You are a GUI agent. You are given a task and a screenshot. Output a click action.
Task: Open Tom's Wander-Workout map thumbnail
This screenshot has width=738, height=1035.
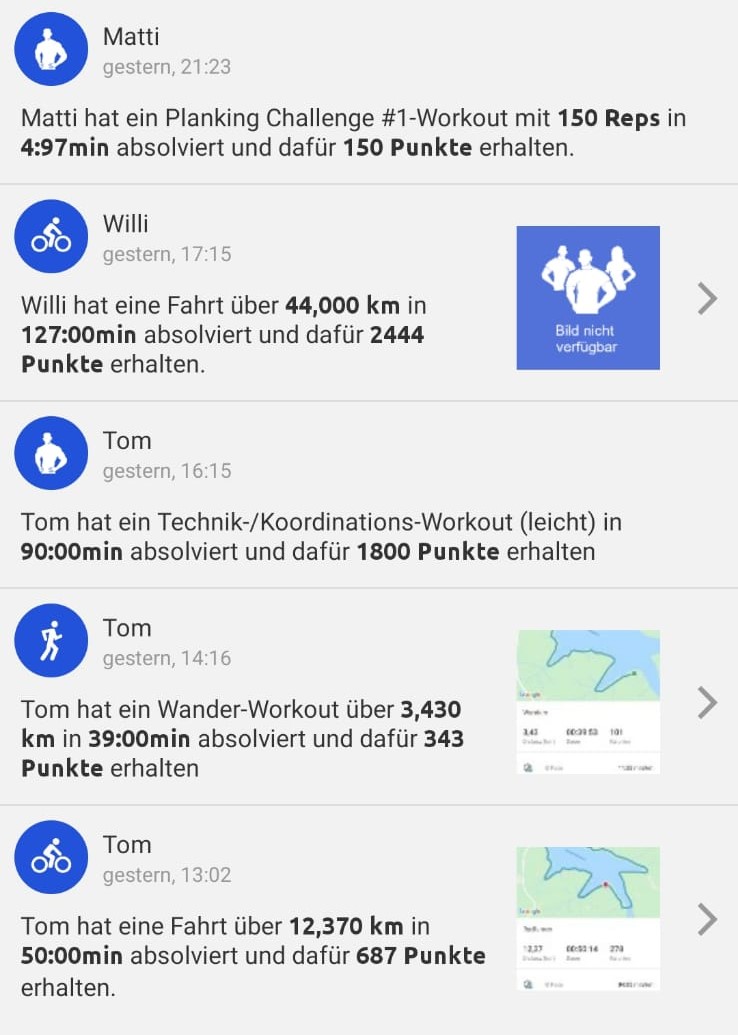point(588,701)
